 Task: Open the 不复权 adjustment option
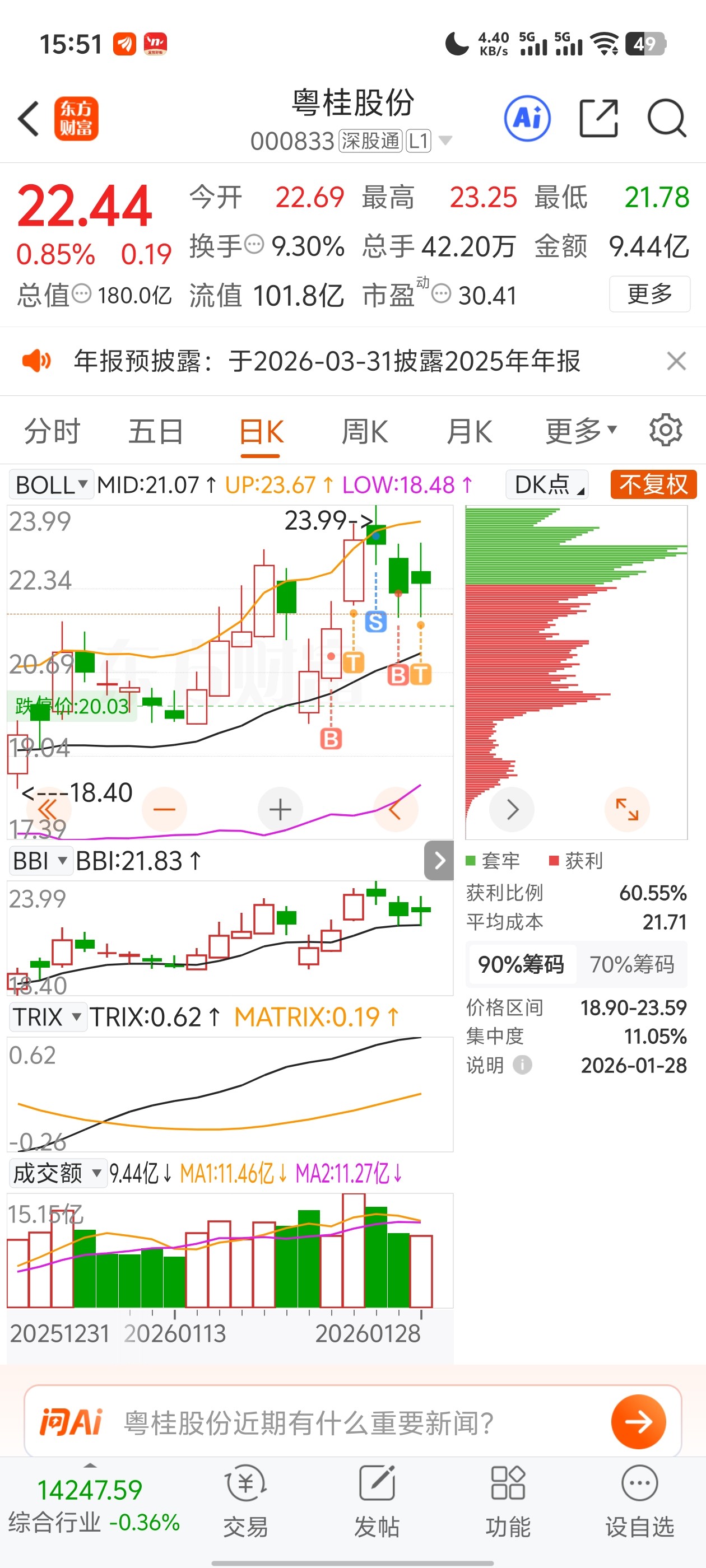tap(653, 485)
